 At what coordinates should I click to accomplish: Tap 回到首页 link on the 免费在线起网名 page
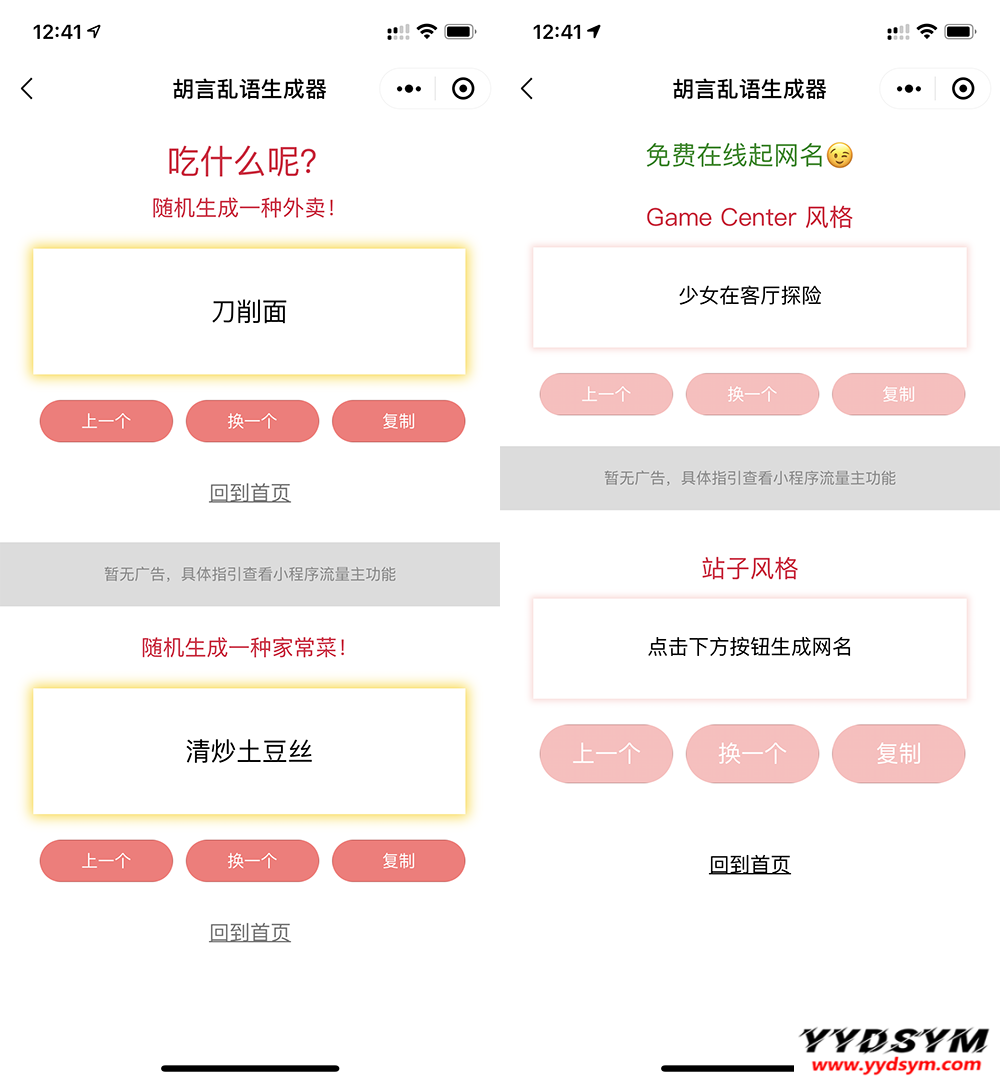tap(750, 864)
